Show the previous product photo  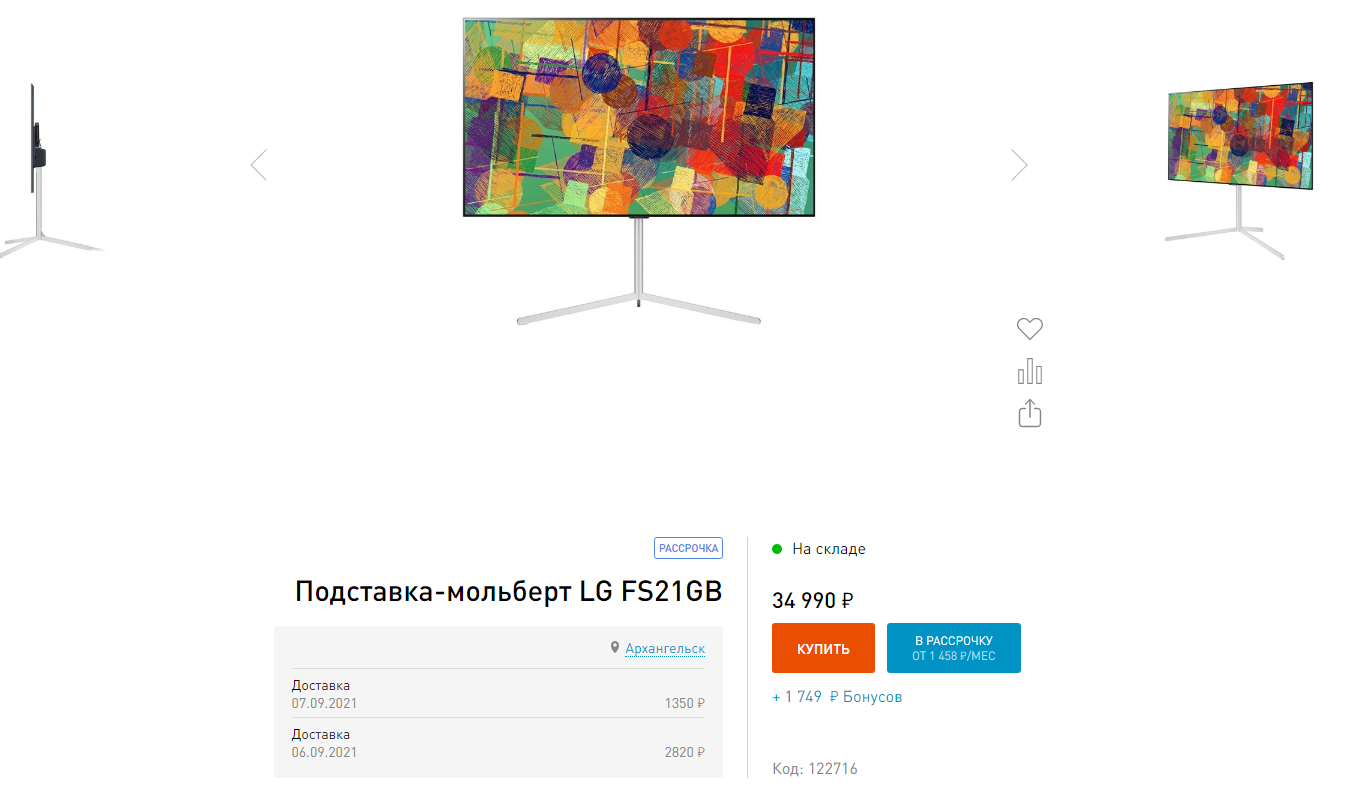pyautogui.click(x=259, y=165)
